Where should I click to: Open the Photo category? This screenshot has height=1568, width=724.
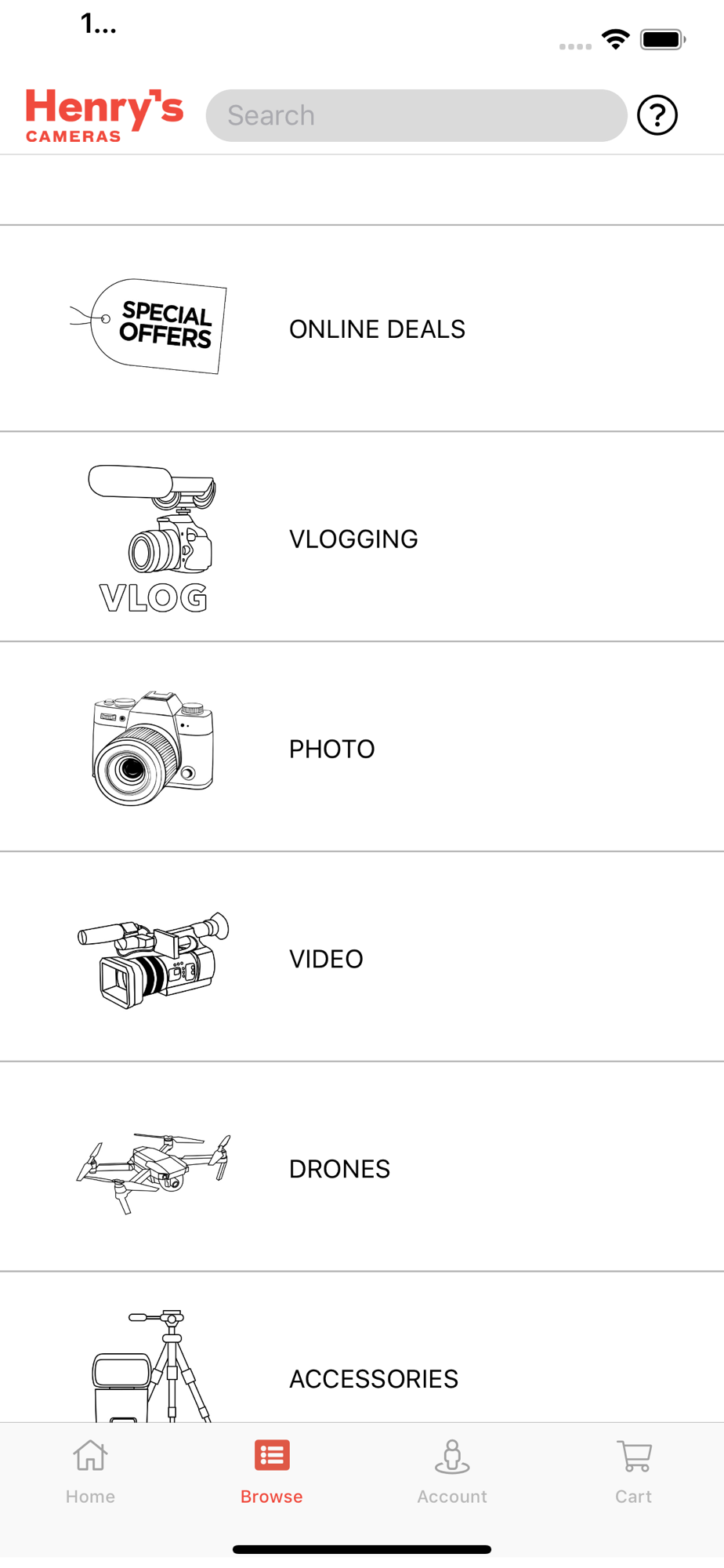[362, 747]
